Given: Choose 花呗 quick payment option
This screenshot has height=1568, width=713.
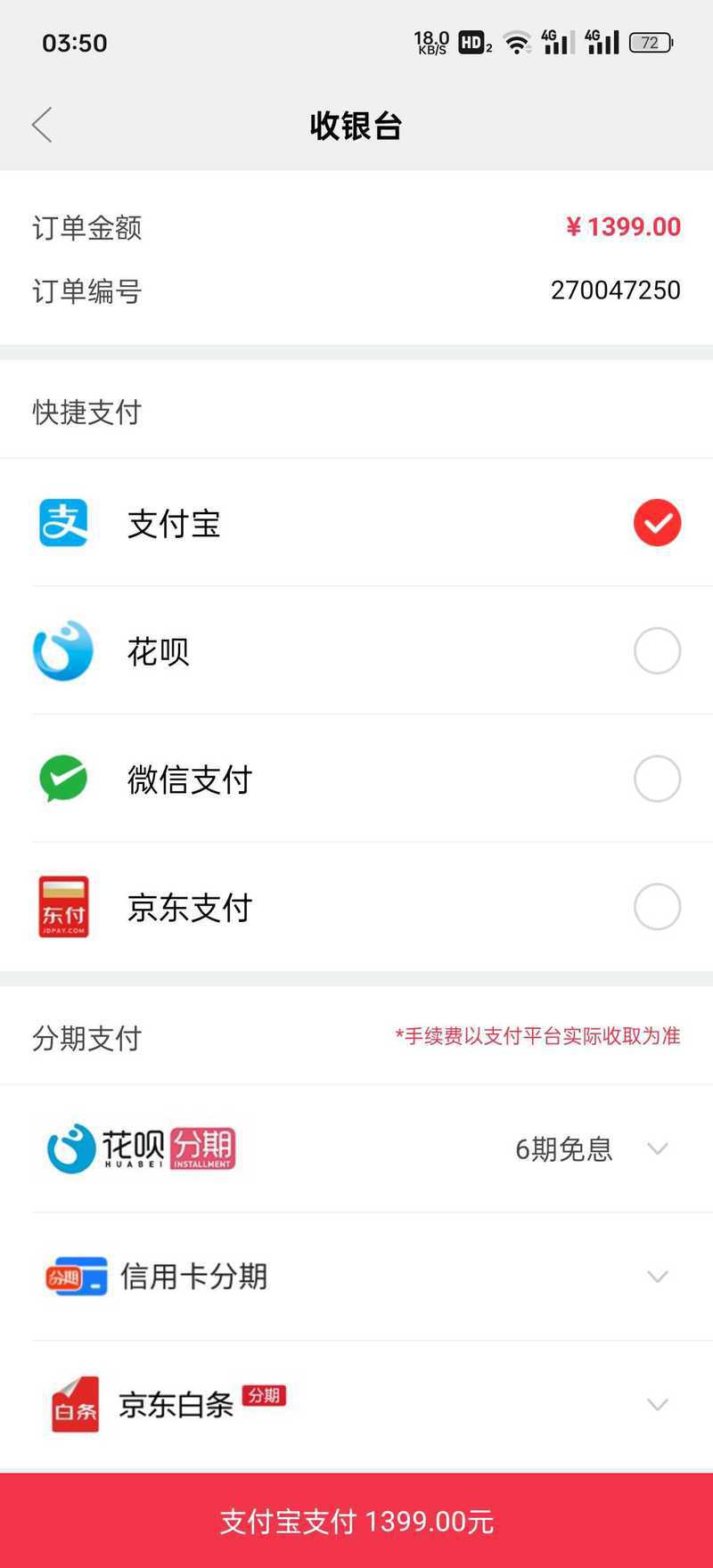Looking at the screenshot, I should [x=356, y=651].
